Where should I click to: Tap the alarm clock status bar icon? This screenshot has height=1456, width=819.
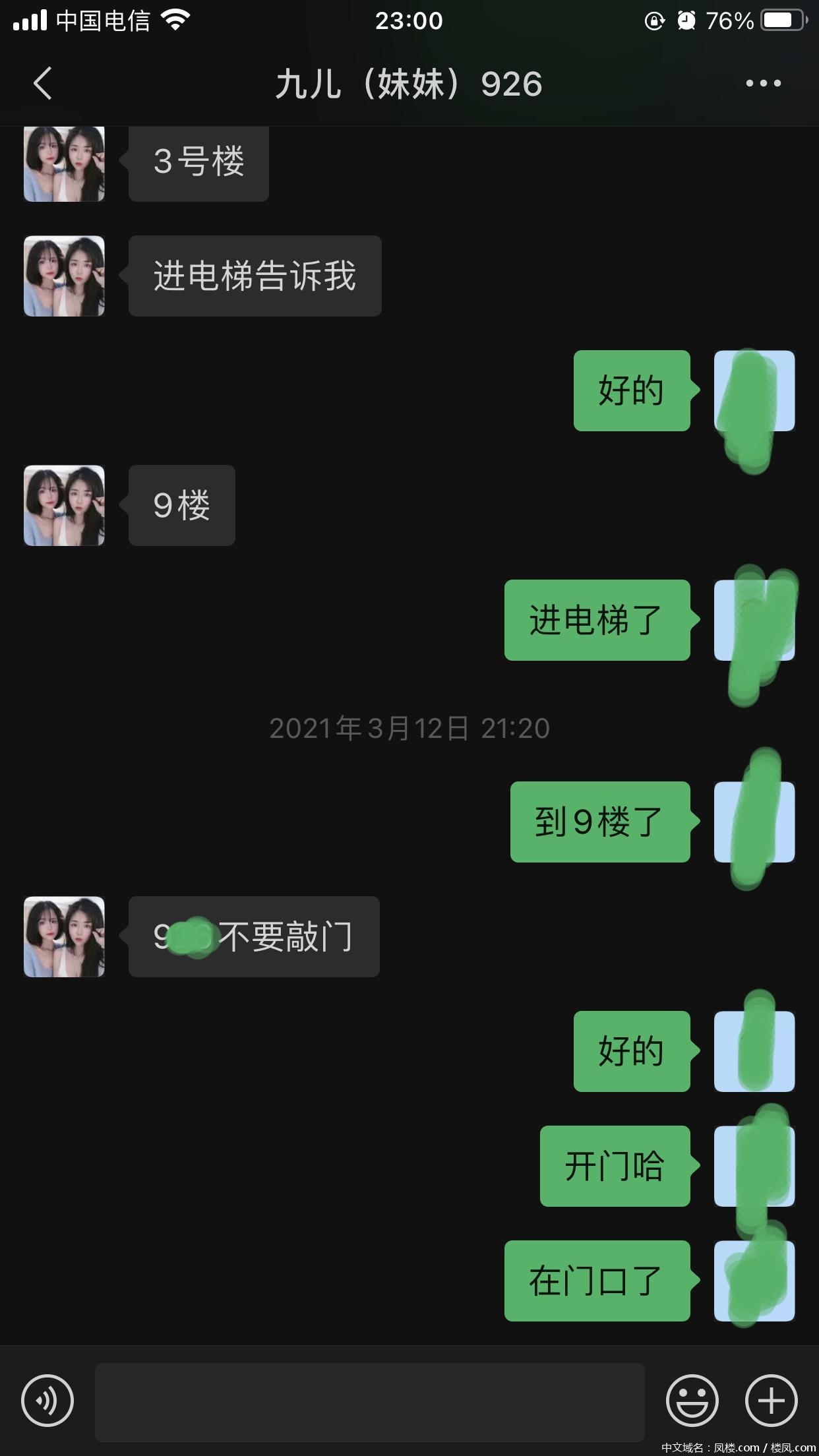(x=686, y=20)
